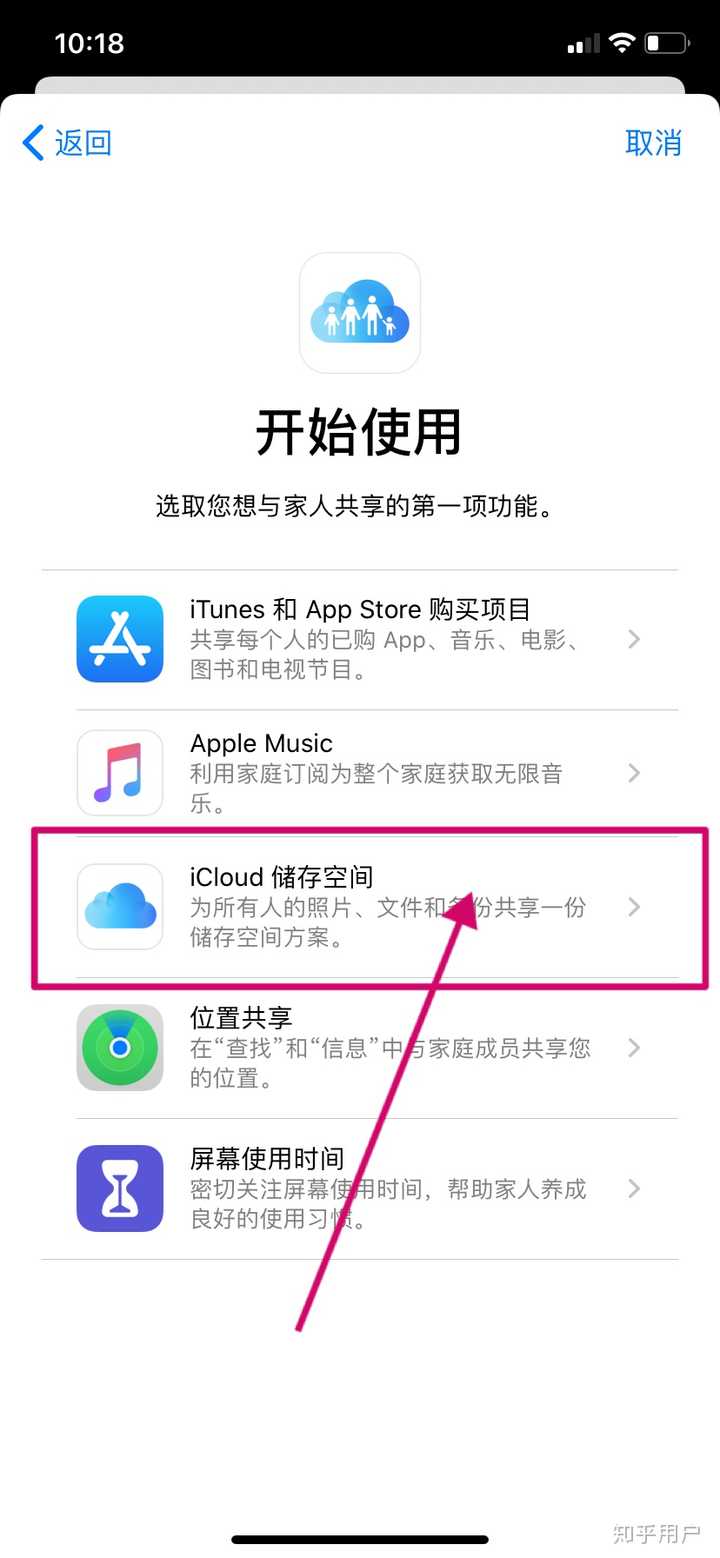Viewport: 720px width, 1558px height.
Task: Tap the green 位置共享 Find My icon
Action: tap(119, 1048)
